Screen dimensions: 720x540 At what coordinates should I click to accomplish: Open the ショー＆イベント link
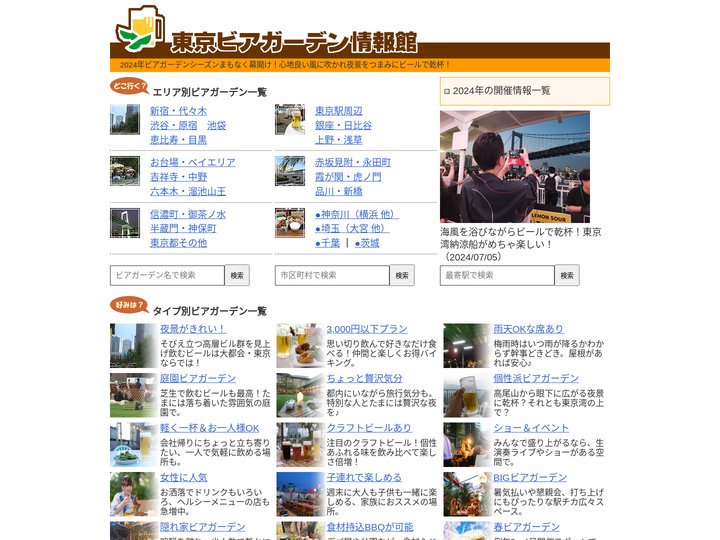531,428
